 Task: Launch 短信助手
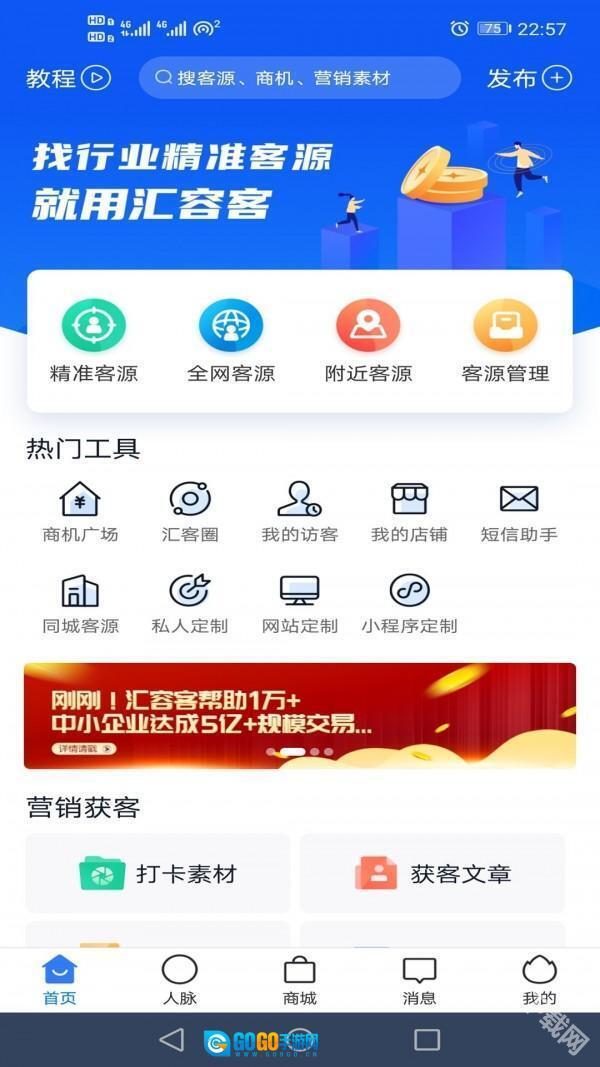coord(518,512)
